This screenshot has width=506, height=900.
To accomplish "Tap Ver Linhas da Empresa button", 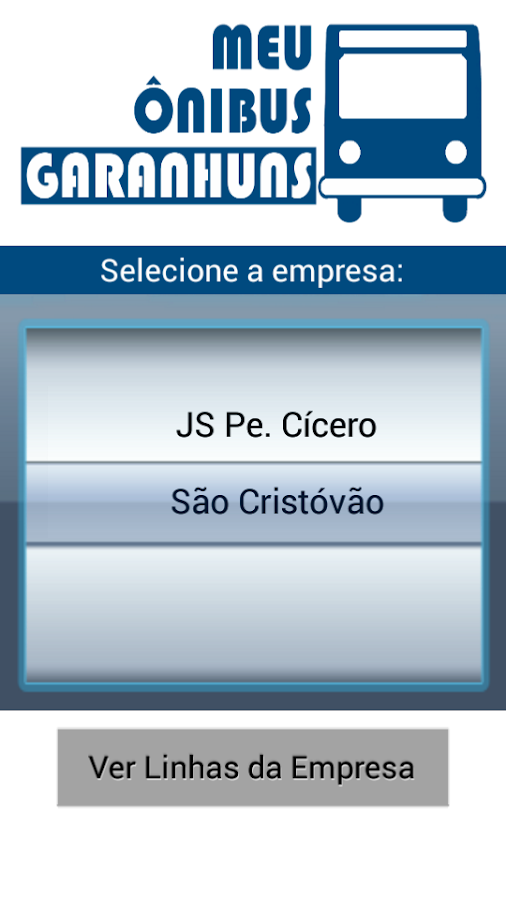I will 252,767.
